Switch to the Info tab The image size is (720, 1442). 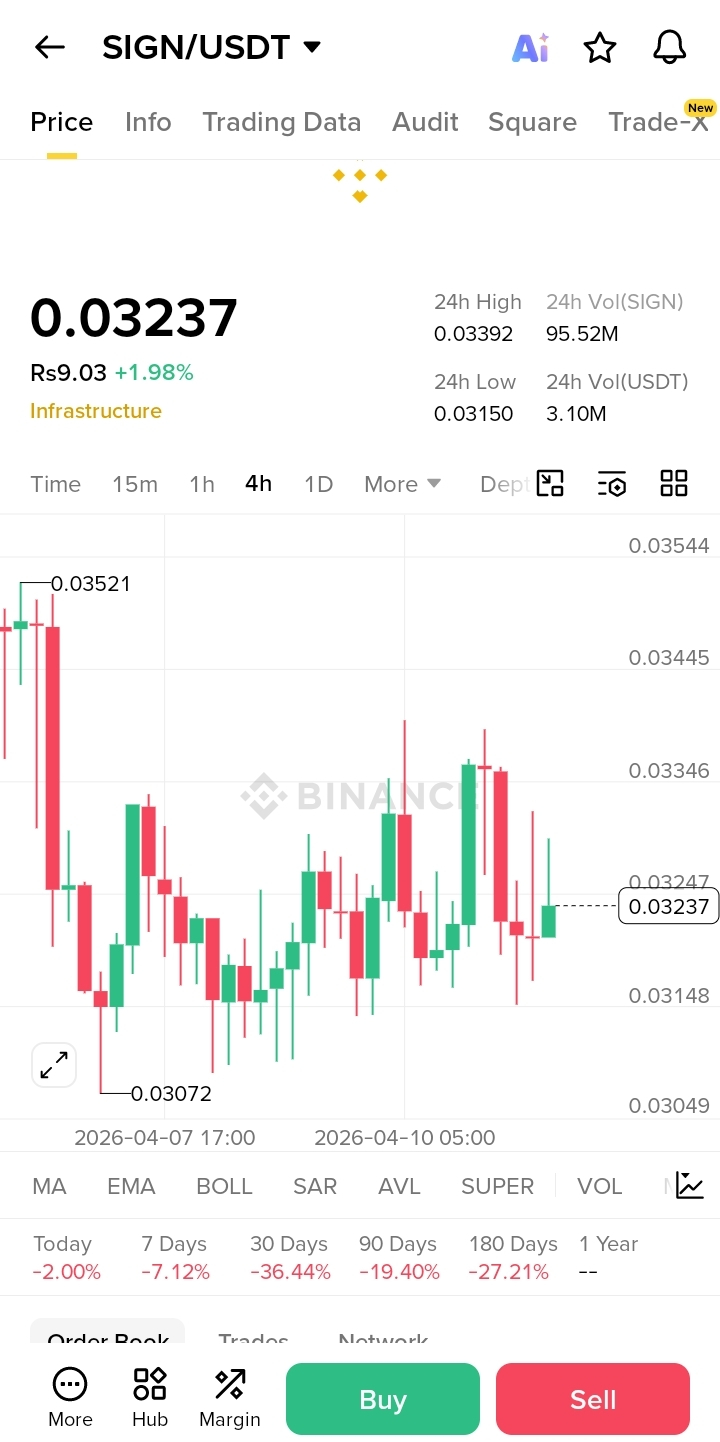click(148, 122)
